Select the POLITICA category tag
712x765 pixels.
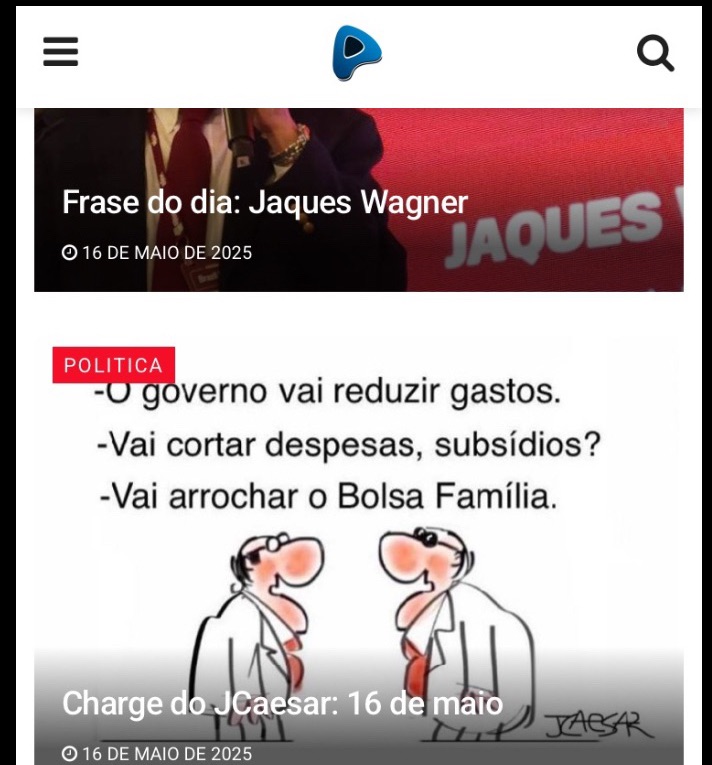click(113, 365)
